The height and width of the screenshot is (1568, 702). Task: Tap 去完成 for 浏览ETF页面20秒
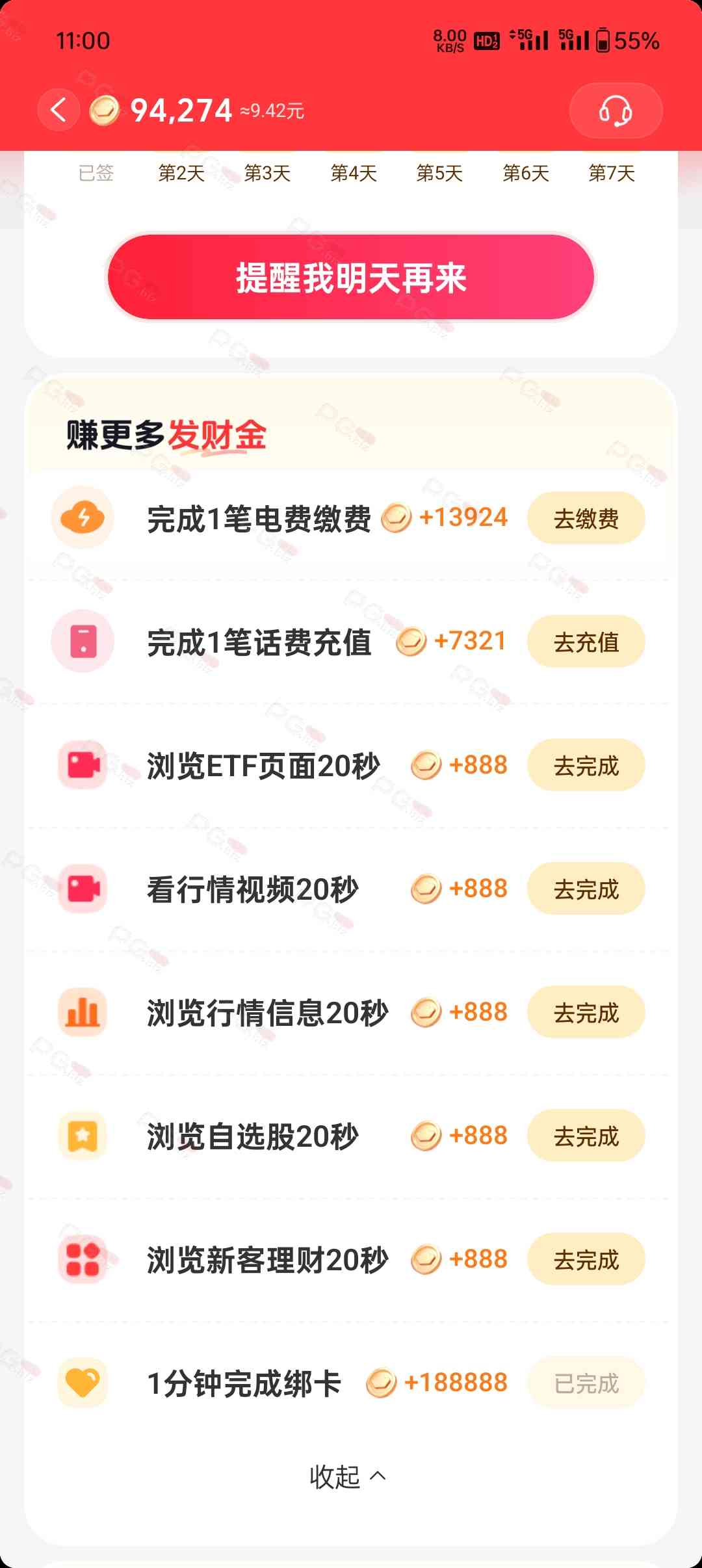(586, 765)
